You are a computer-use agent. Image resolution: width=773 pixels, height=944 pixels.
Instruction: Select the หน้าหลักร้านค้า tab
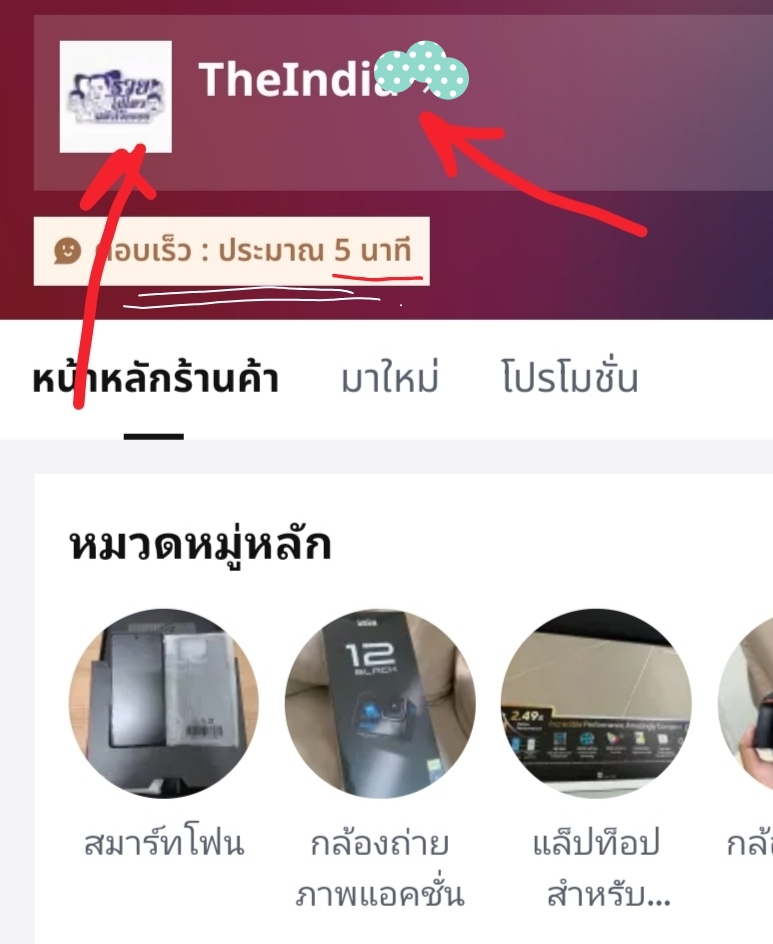[155, 379]
